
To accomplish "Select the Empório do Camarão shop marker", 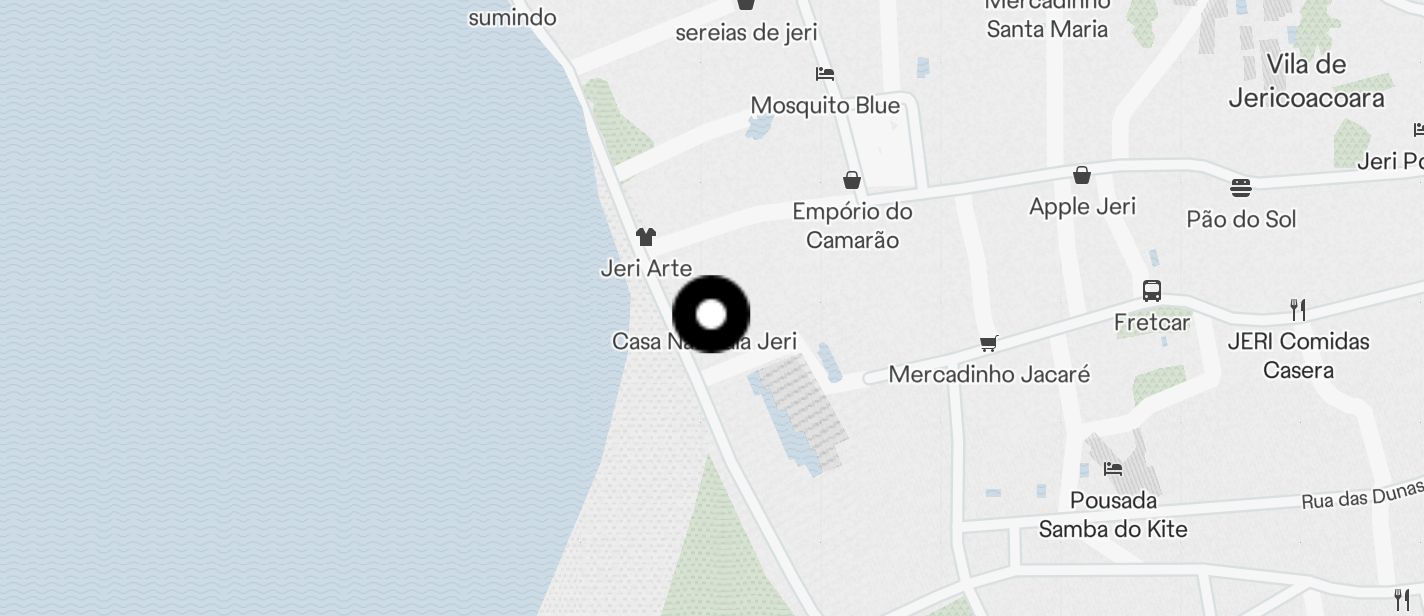I will pyautogui.click(x=852, y=180).
